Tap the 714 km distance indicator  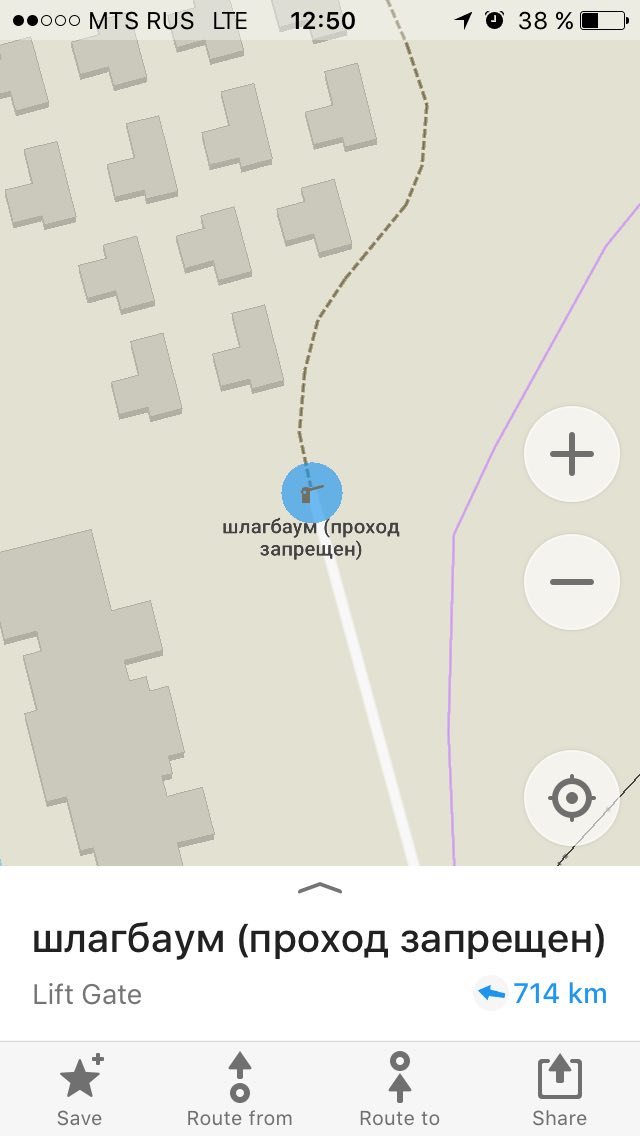[541, 993]
